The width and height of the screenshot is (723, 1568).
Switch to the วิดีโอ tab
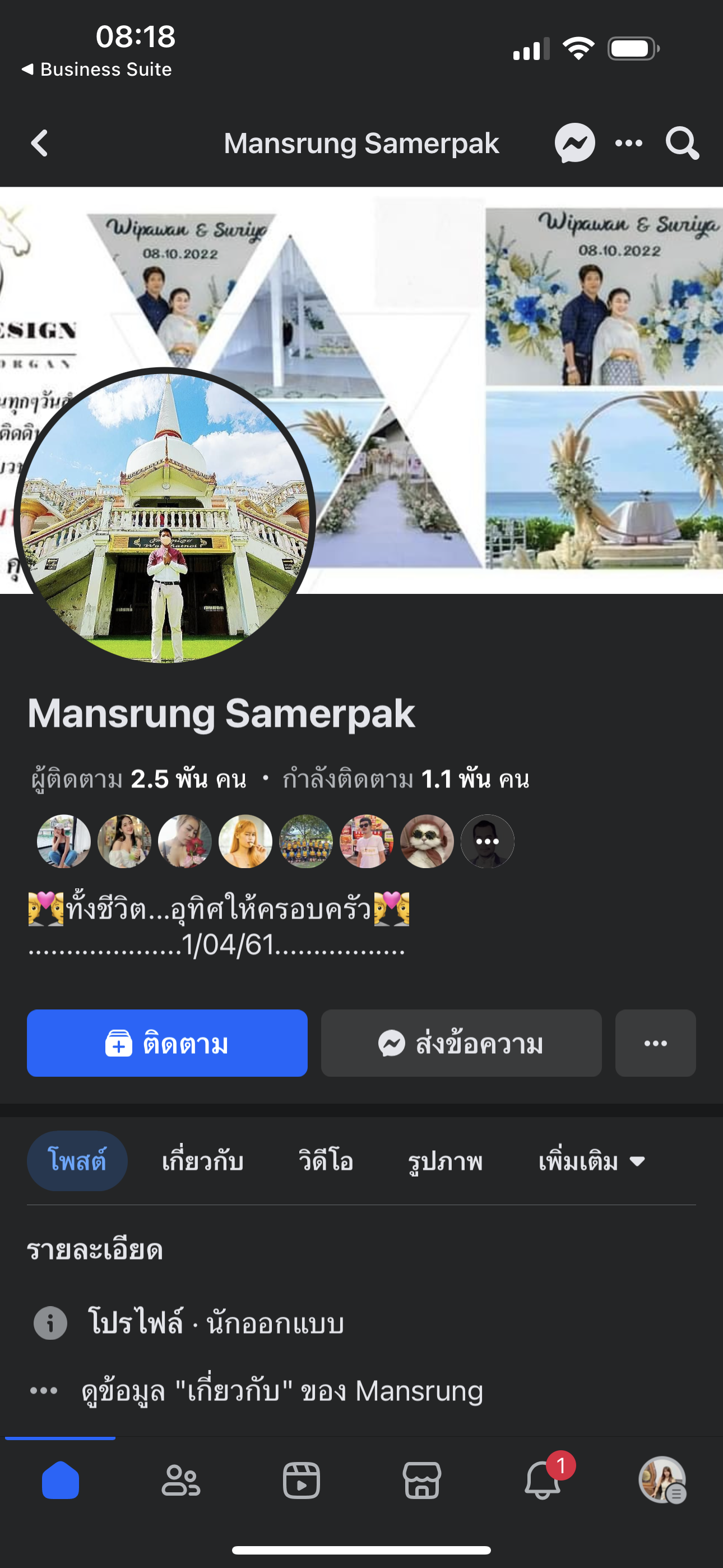click(326, 1161)
